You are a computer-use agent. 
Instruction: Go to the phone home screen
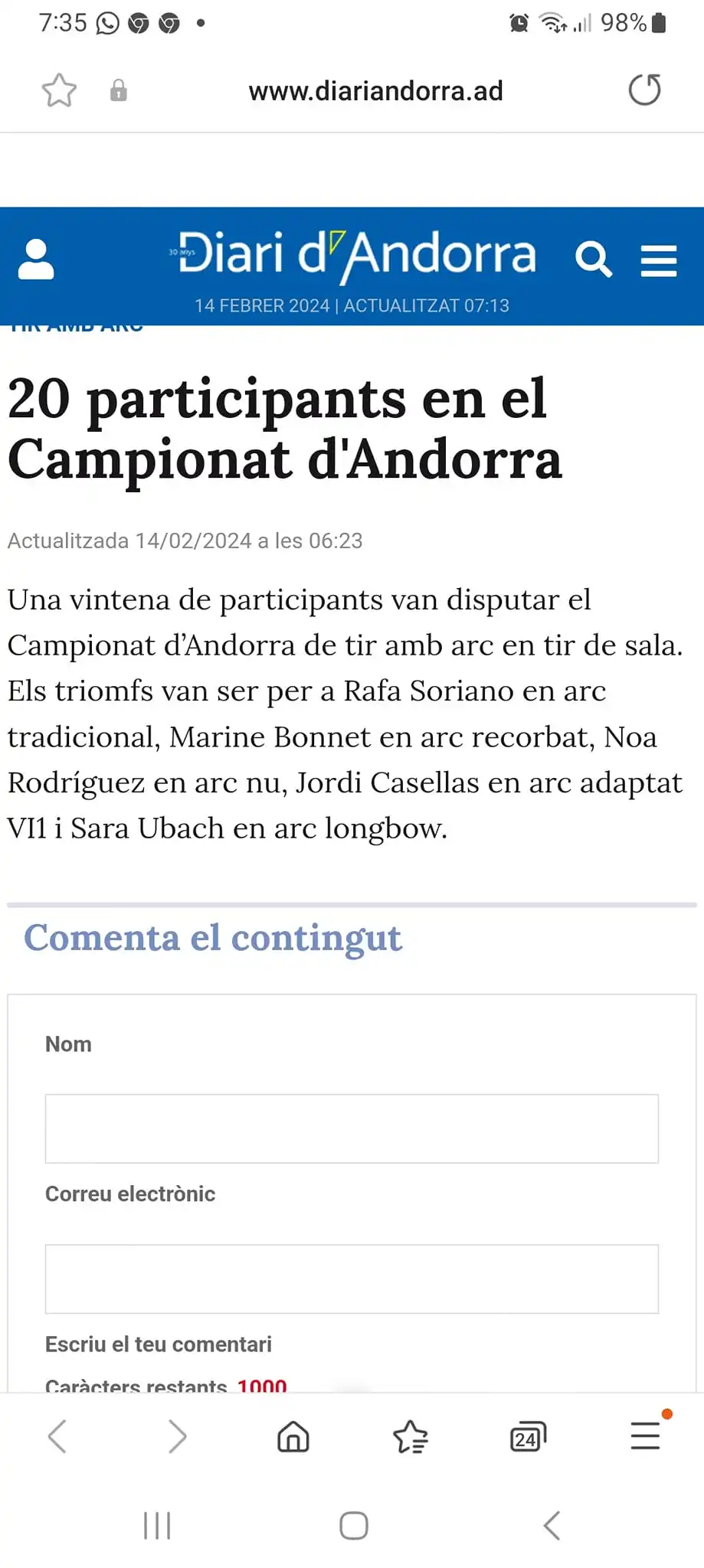[353, 1525]
